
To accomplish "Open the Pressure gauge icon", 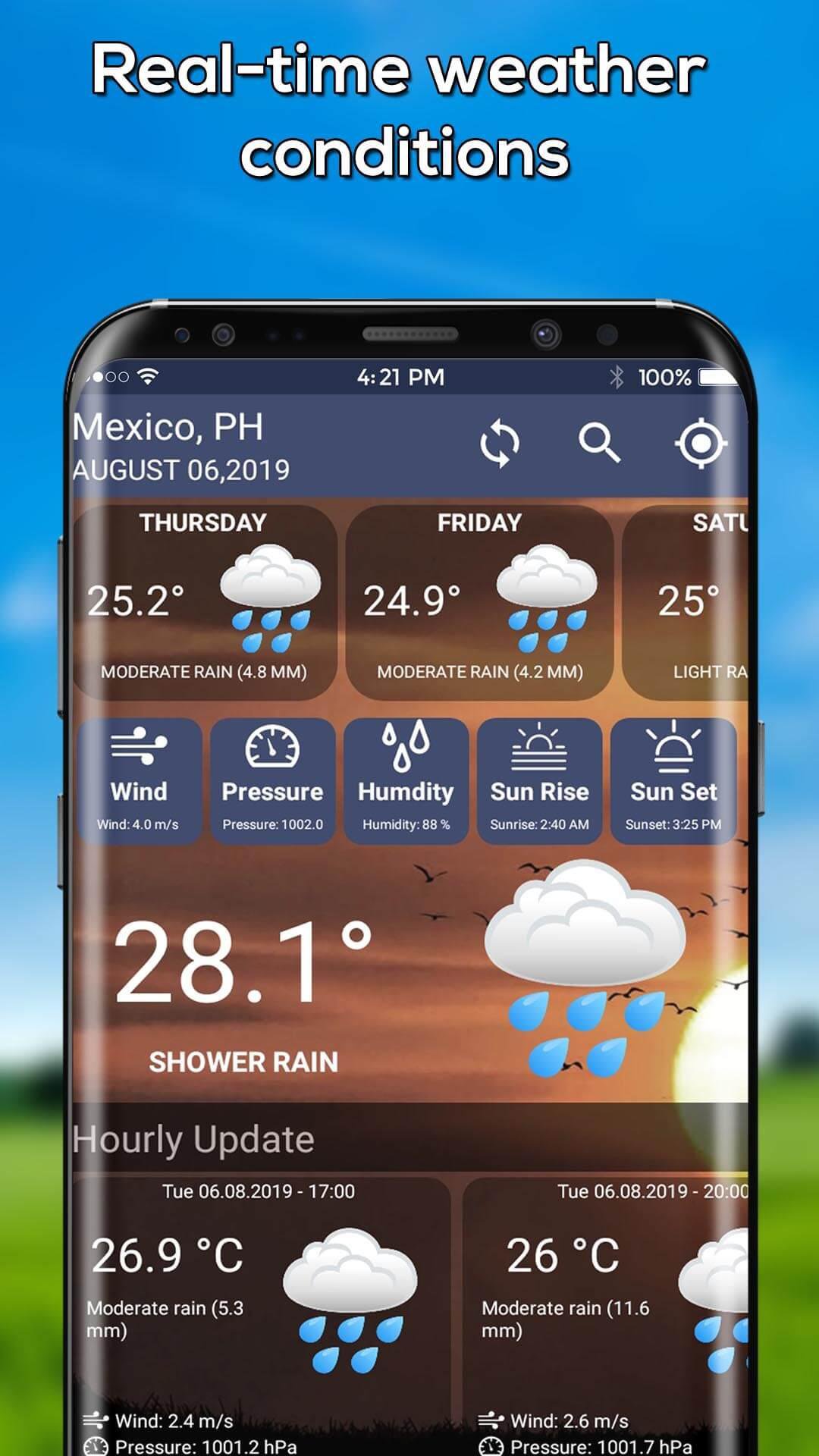I will pyautogui.click(x=273, y=747).
